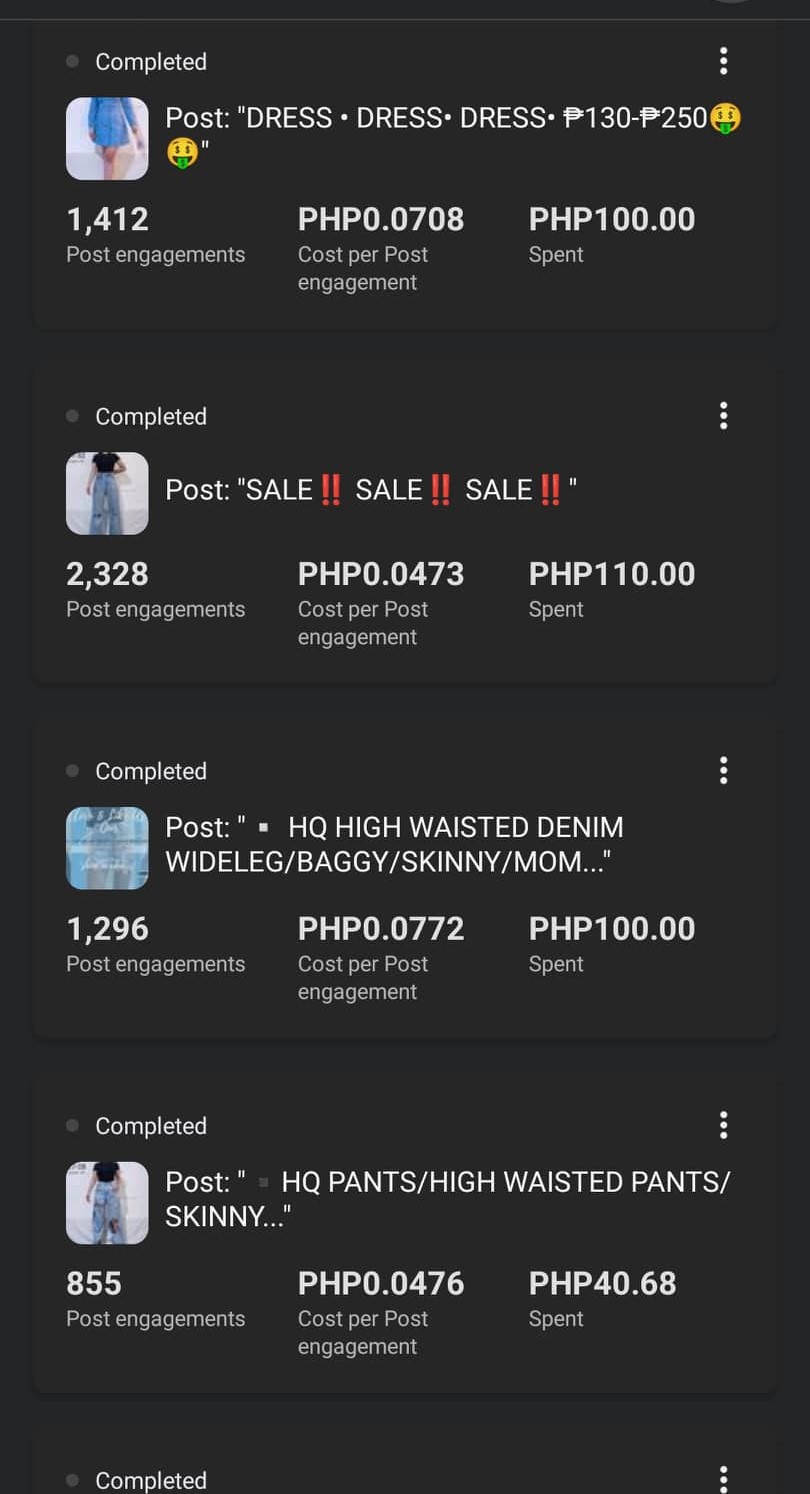The image size is (810, 1494).
Task: Select the HQ HIGH WAISTED DENIM ad card
Action: pos(394,845)
